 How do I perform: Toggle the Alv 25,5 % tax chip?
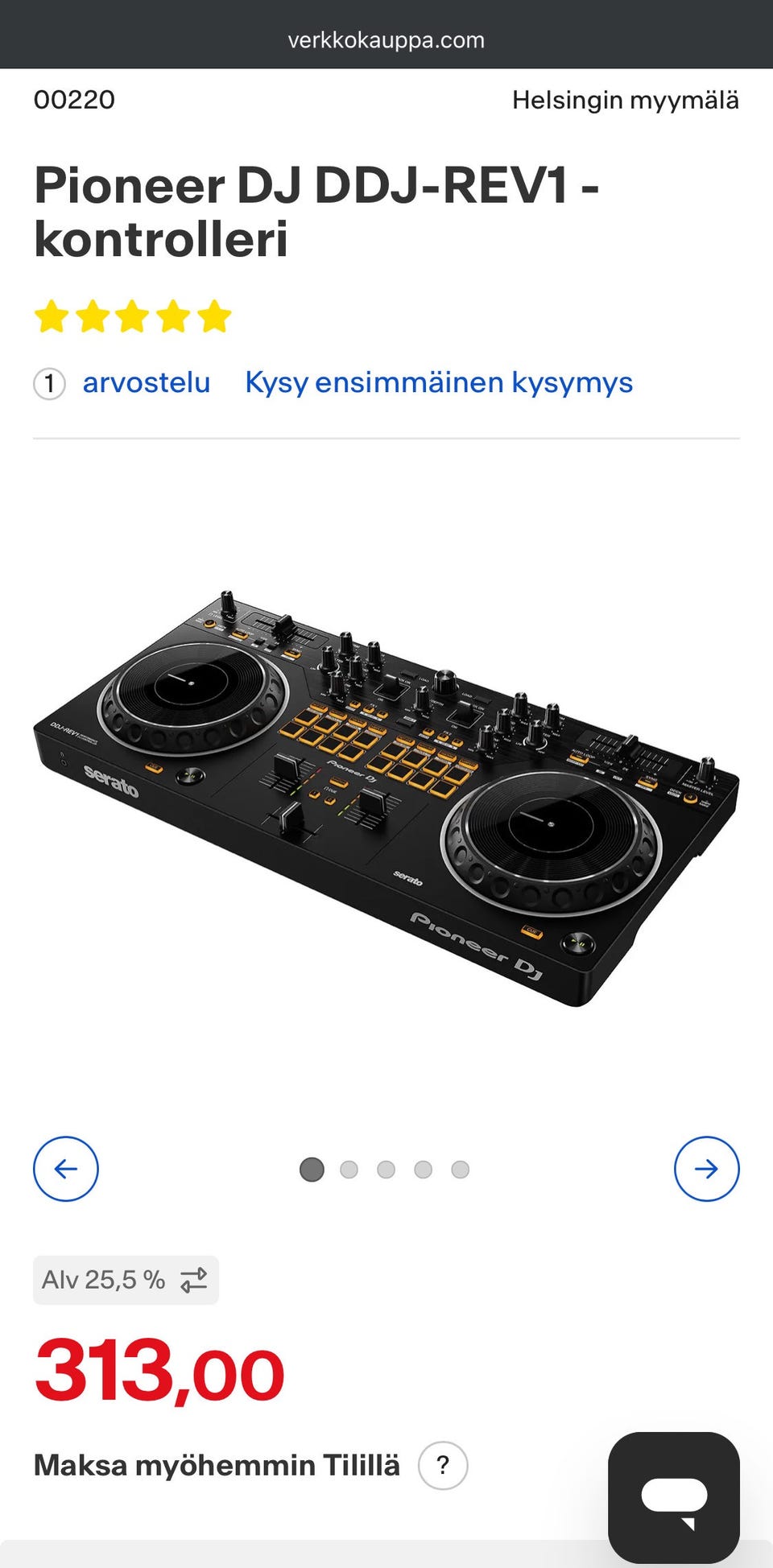coord(126,1280)
